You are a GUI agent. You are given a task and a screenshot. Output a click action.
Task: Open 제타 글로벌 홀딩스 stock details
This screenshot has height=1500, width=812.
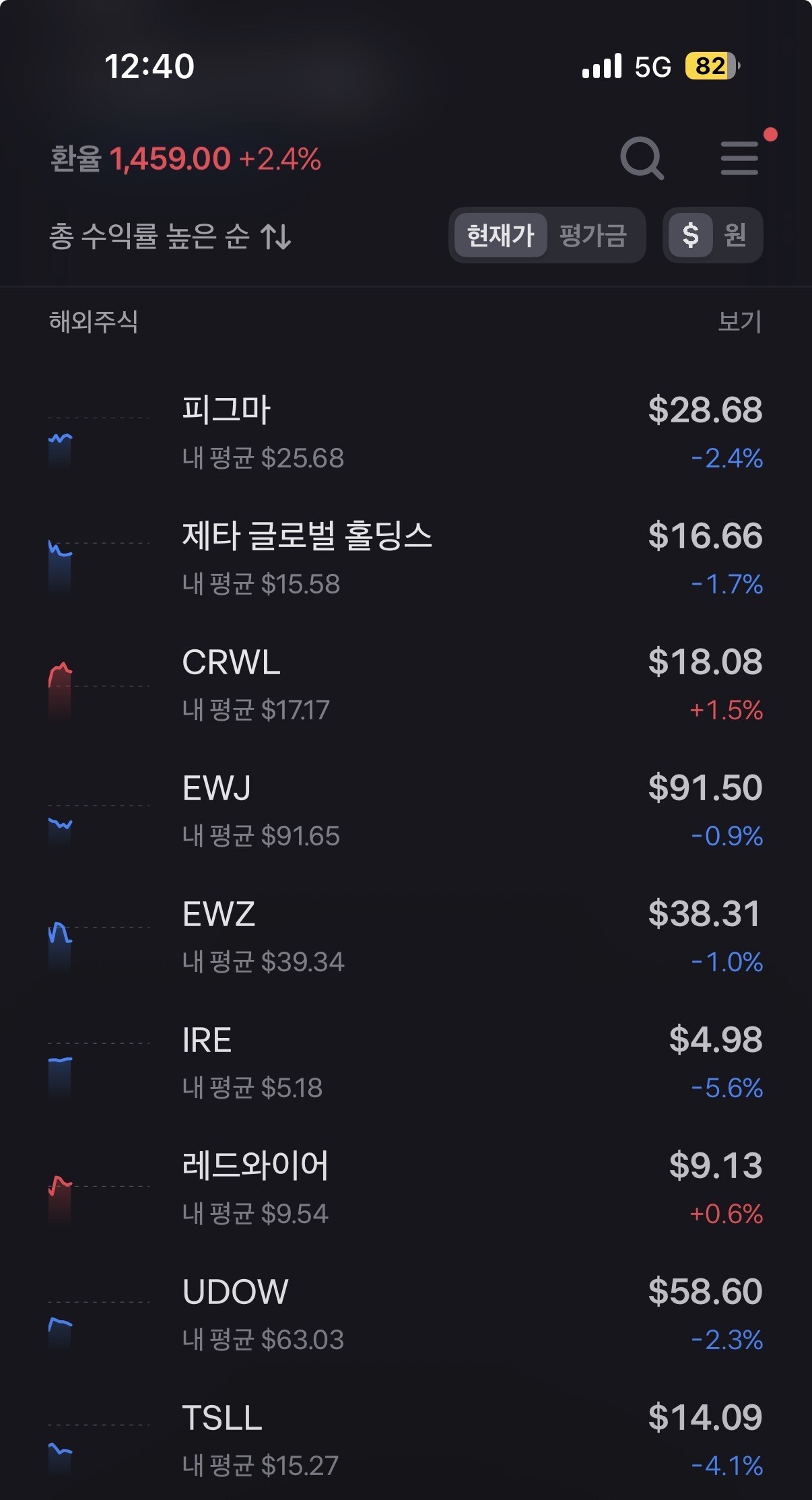point(405,558)
